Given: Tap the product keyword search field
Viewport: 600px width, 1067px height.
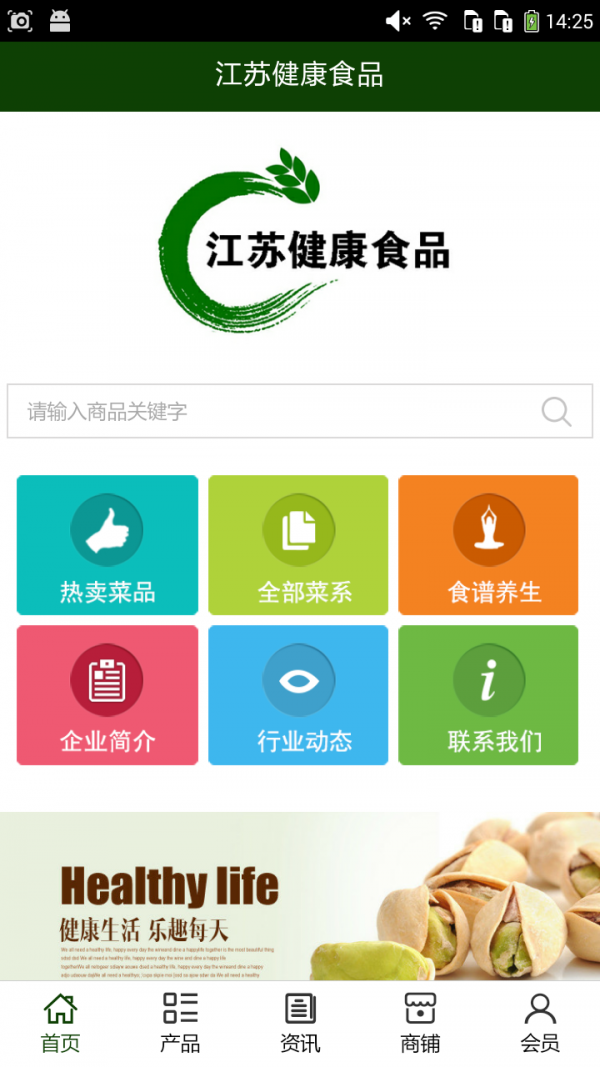Looking at the screenshot, I should point(270,411).
